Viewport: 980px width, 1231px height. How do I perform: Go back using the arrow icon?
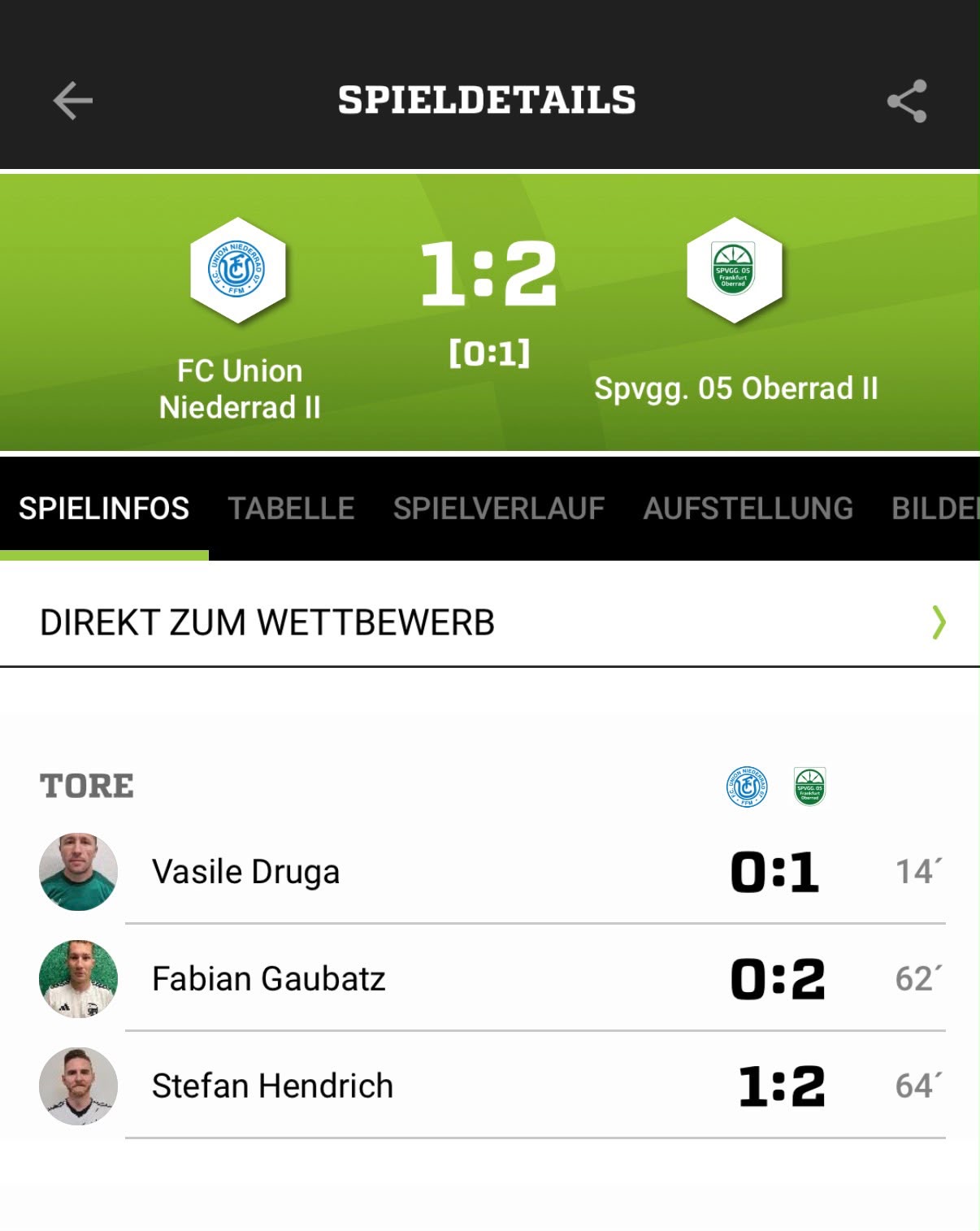[73, 101]
